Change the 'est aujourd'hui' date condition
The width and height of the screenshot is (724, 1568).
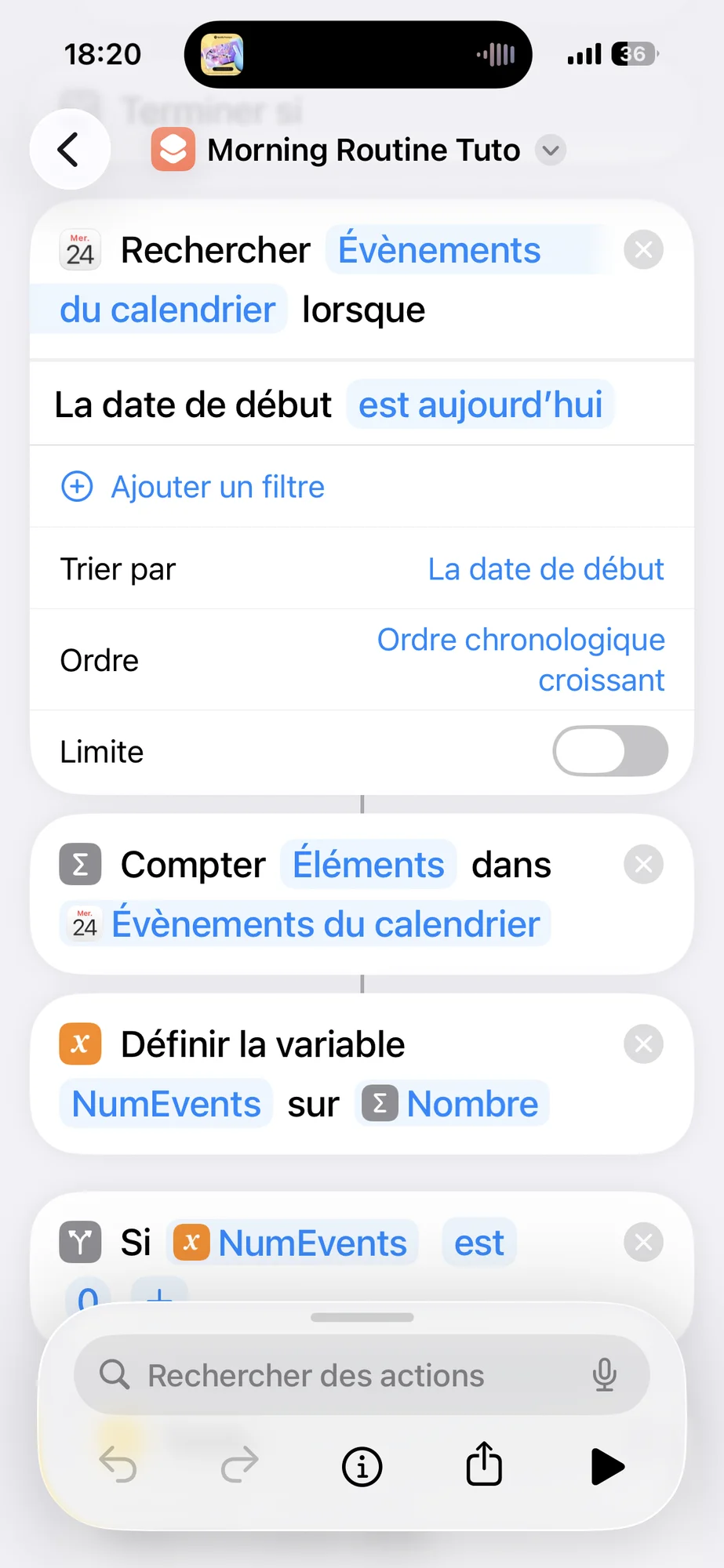tap(480, 405)
